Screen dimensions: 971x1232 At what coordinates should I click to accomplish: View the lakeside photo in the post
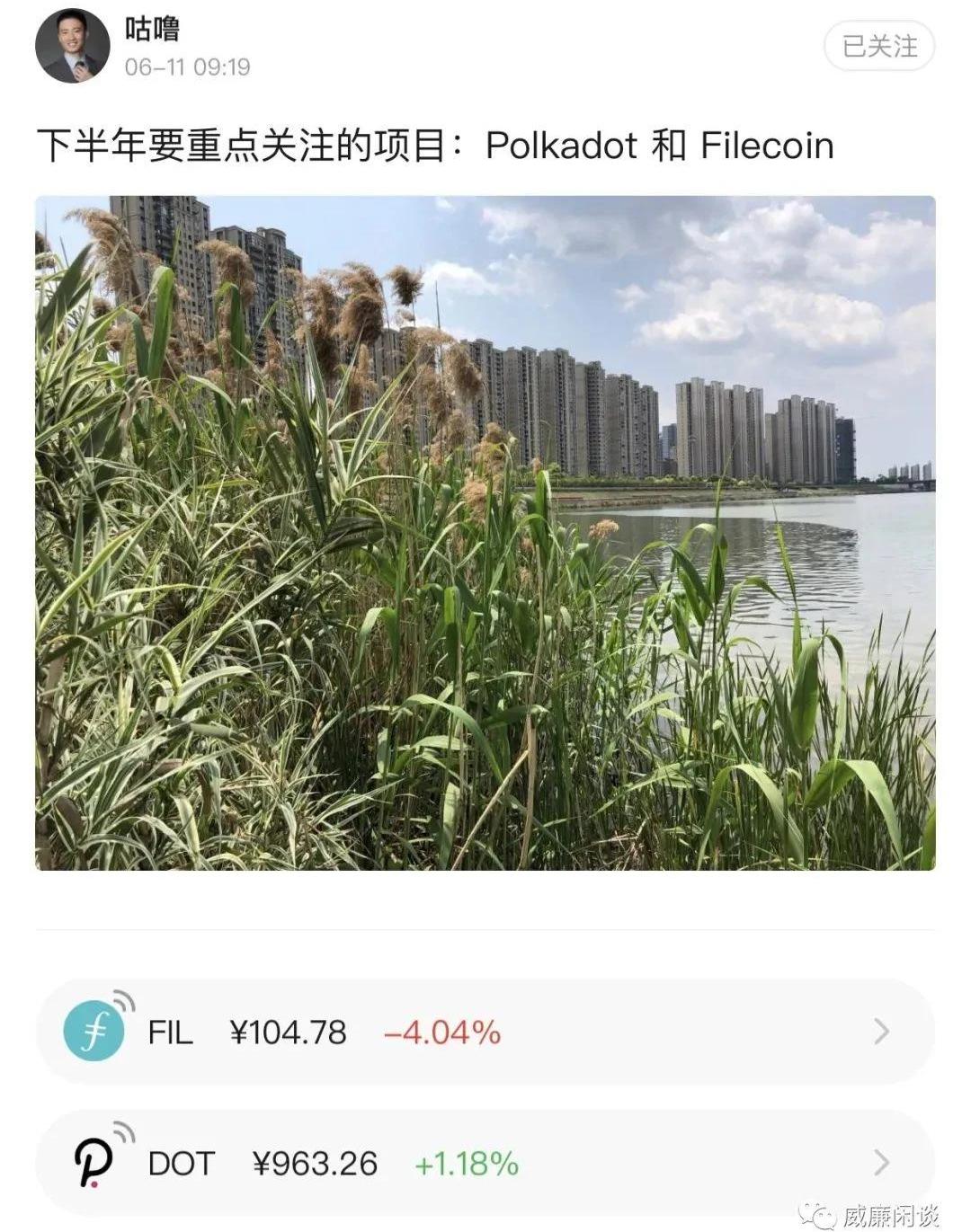point(485,533)
